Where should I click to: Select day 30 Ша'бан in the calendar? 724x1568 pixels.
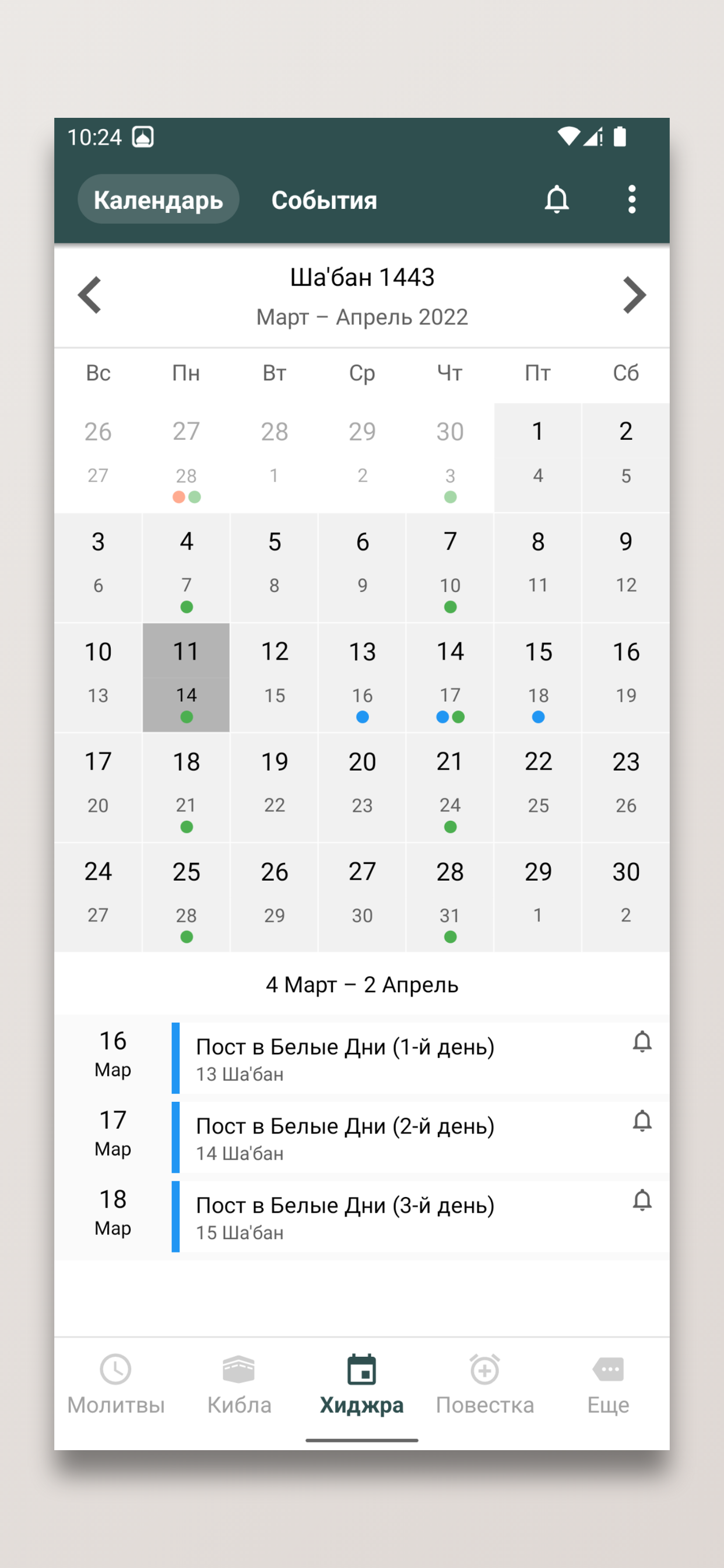(x=625, y=897)
